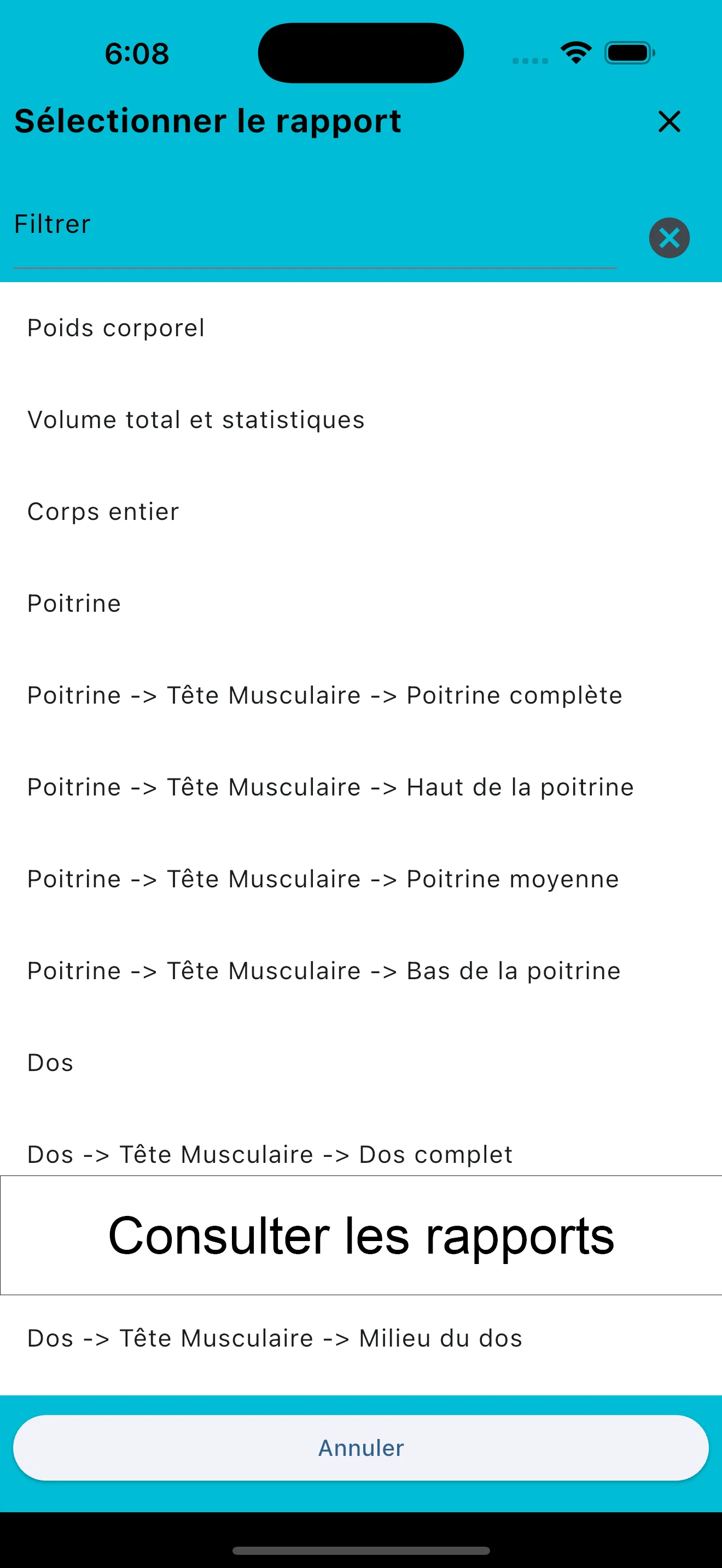
Task: Choose the Poitrine moyenne report
Action: pos(323,880)
